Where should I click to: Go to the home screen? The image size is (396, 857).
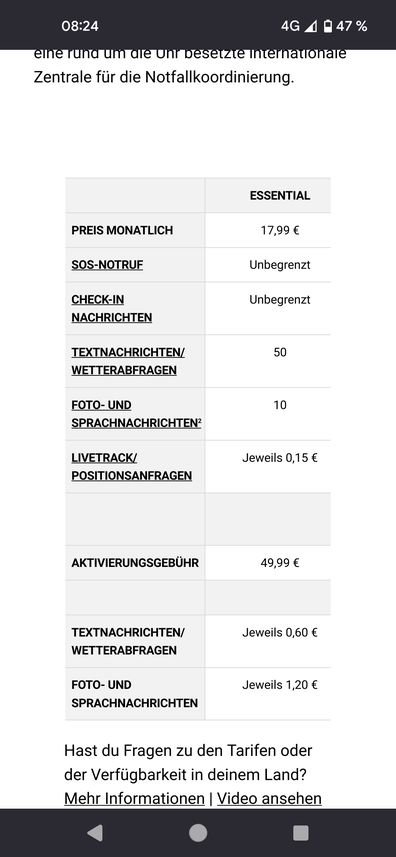pyautogui.click(x=198, y=833)
